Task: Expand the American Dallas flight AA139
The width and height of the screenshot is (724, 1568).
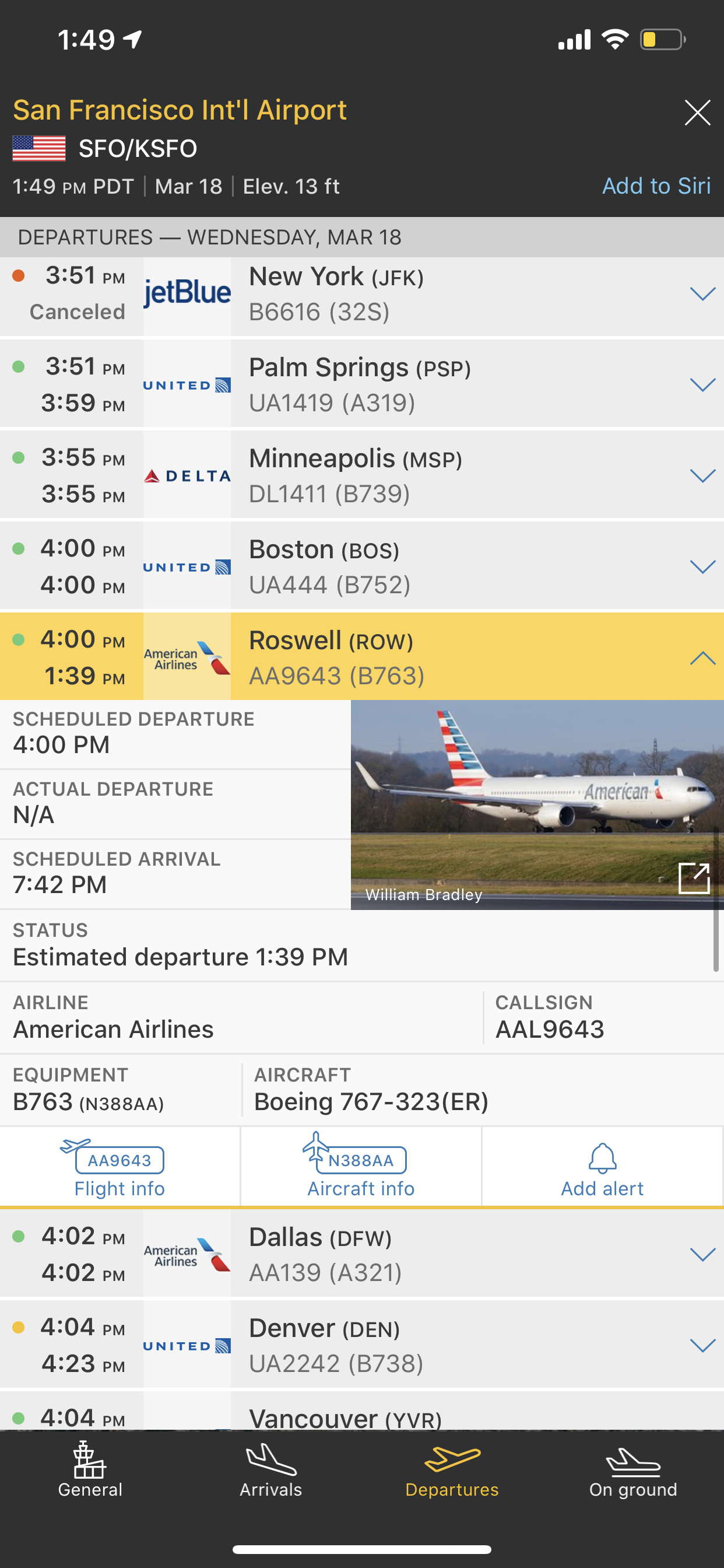Action: click(702, 1255)
